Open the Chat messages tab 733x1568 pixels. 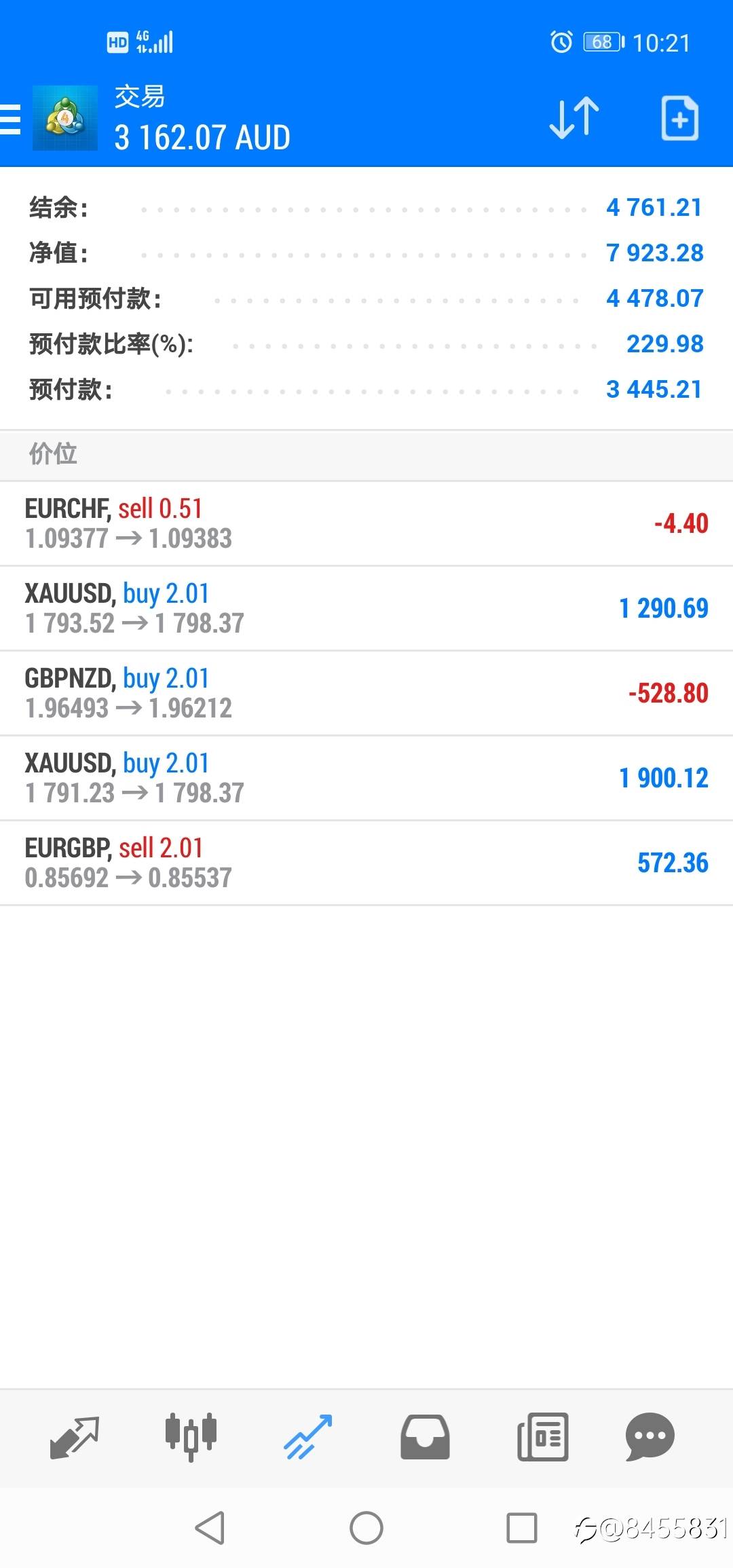point(650,1437)
